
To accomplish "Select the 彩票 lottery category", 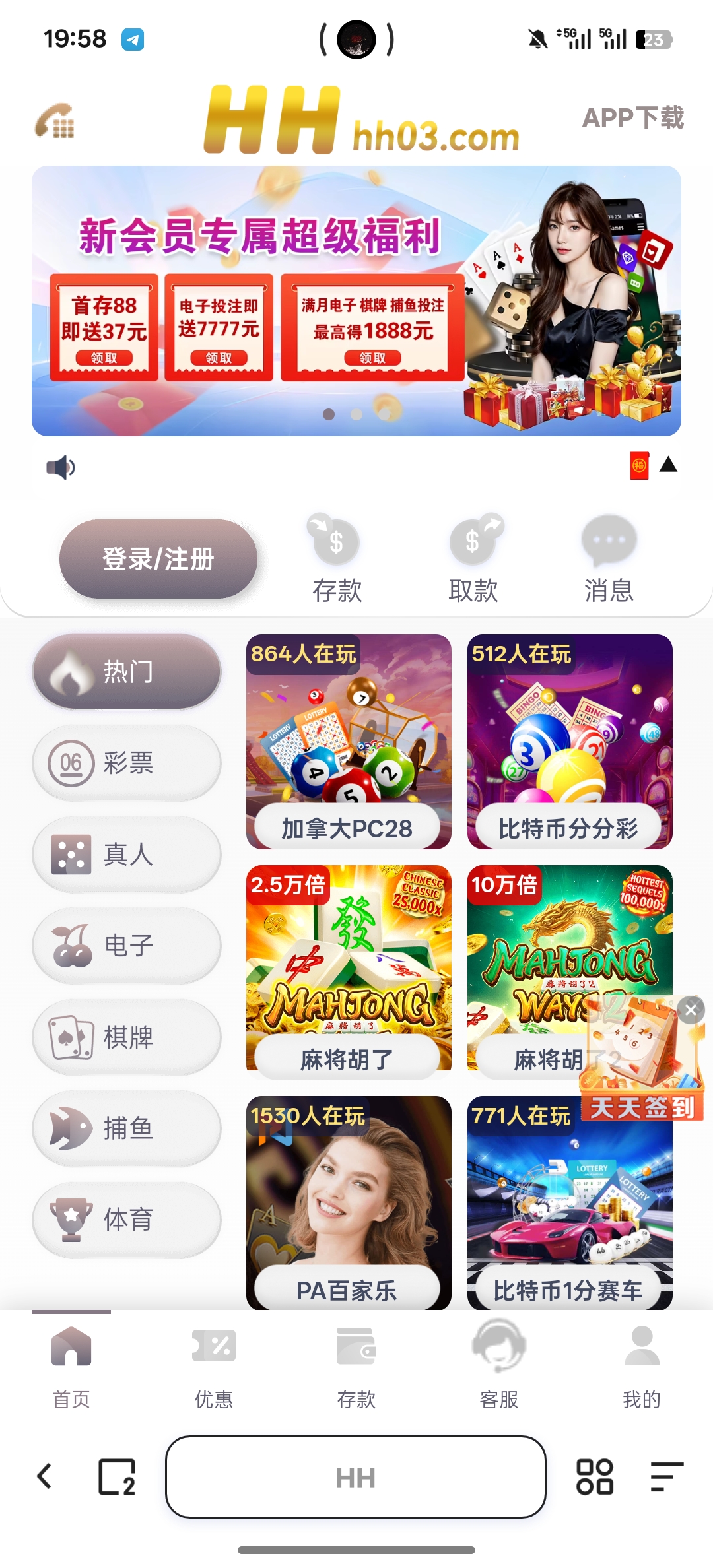I will (x=125, y=762).
